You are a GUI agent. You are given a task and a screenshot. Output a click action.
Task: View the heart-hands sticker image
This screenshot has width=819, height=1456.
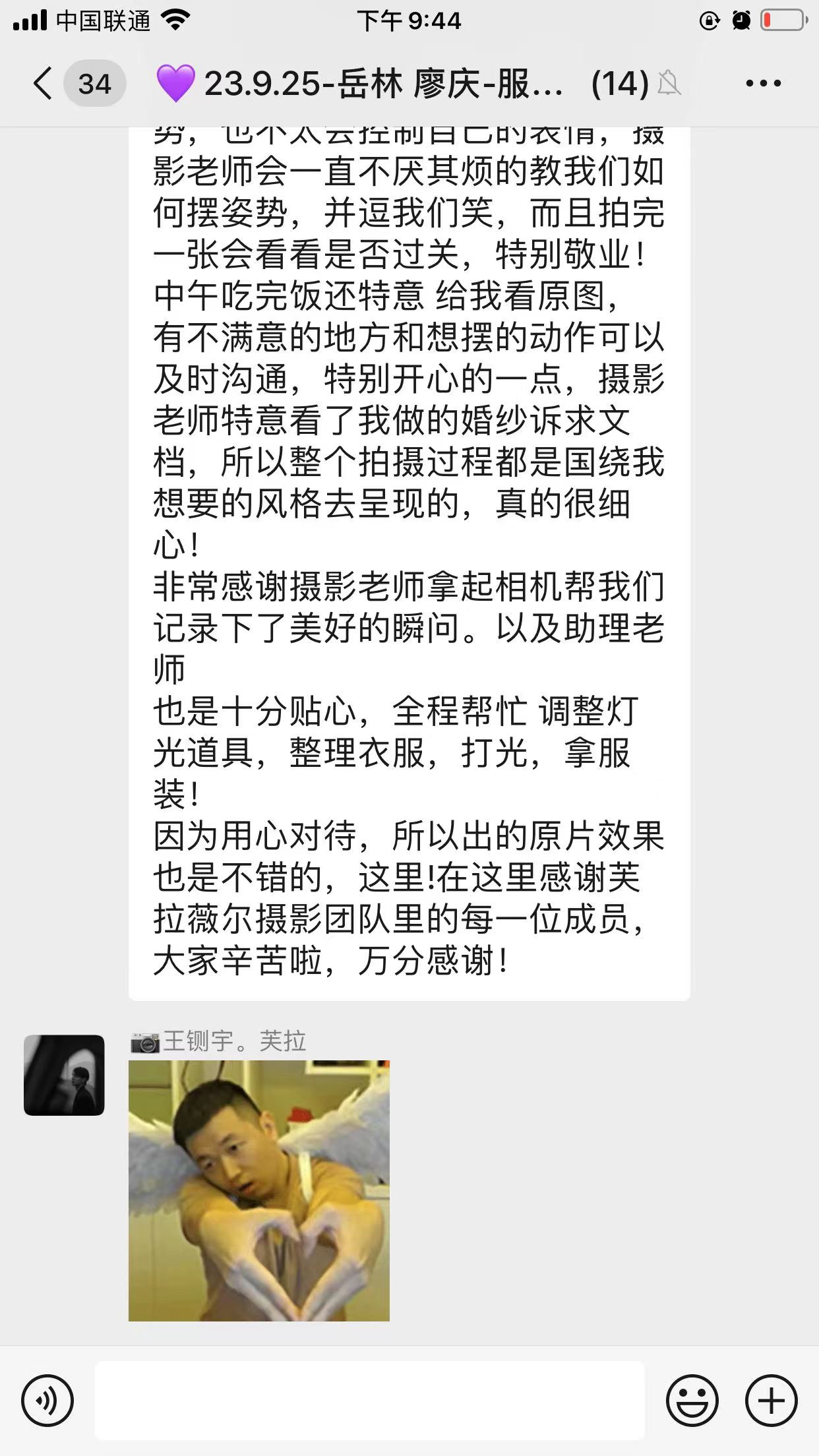click(259, 1191)
